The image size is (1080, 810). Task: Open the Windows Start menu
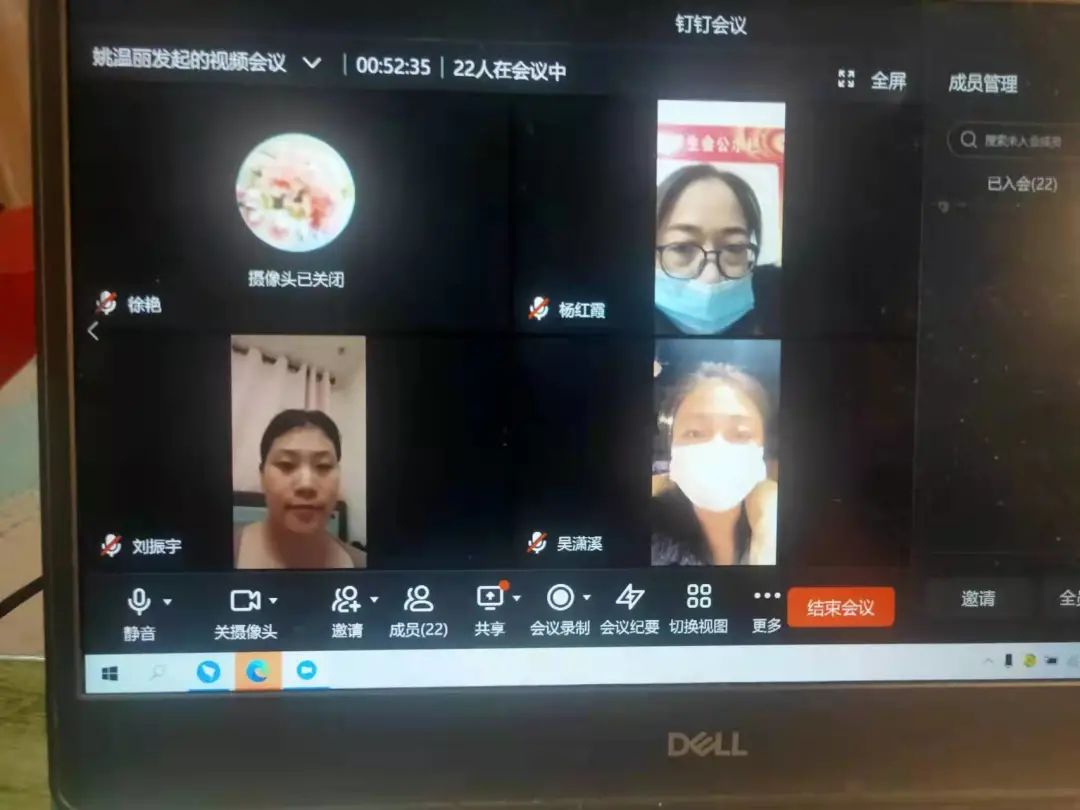point(109,671)
